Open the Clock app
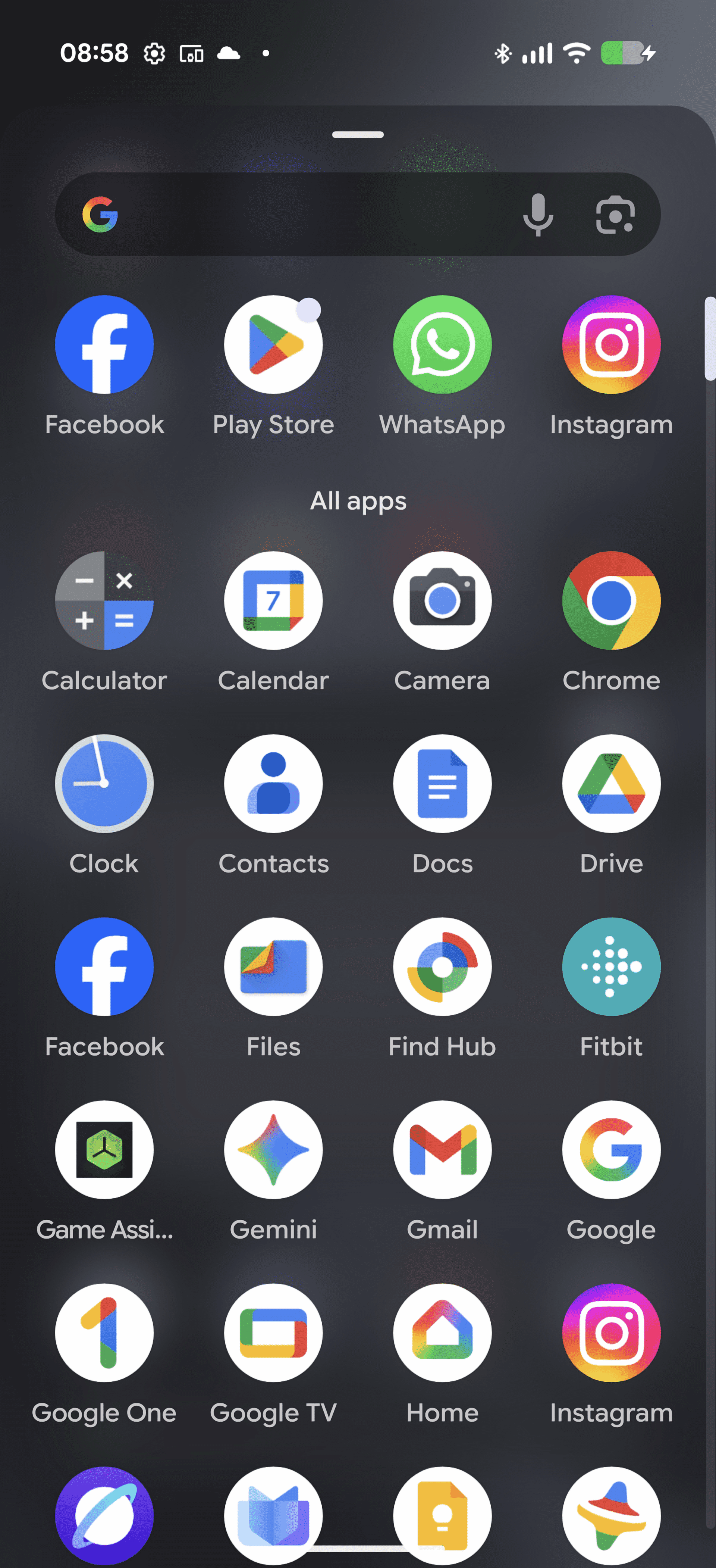Screen dimensions: 716x1568 tap(104, 783)
